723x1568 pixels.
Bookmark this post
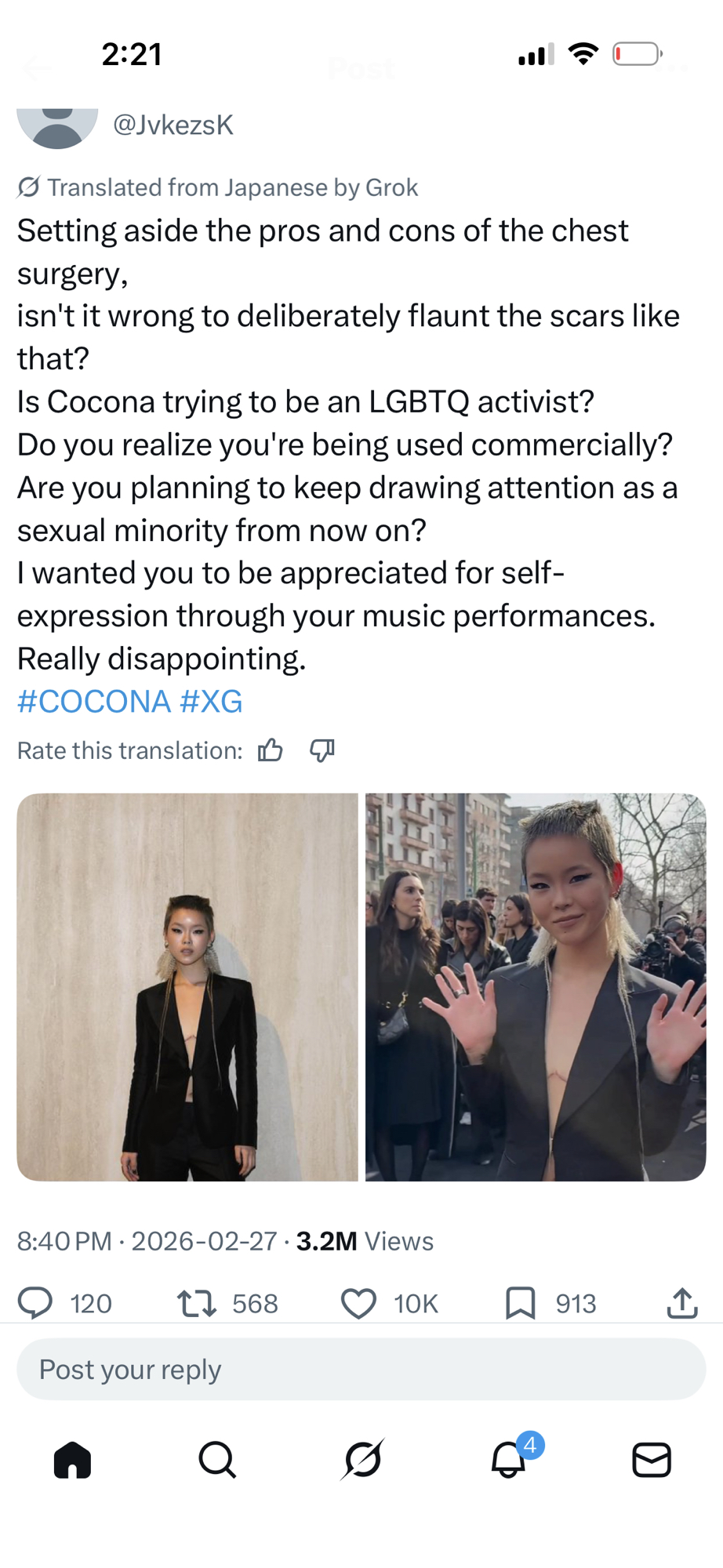tap(520, 1303)
